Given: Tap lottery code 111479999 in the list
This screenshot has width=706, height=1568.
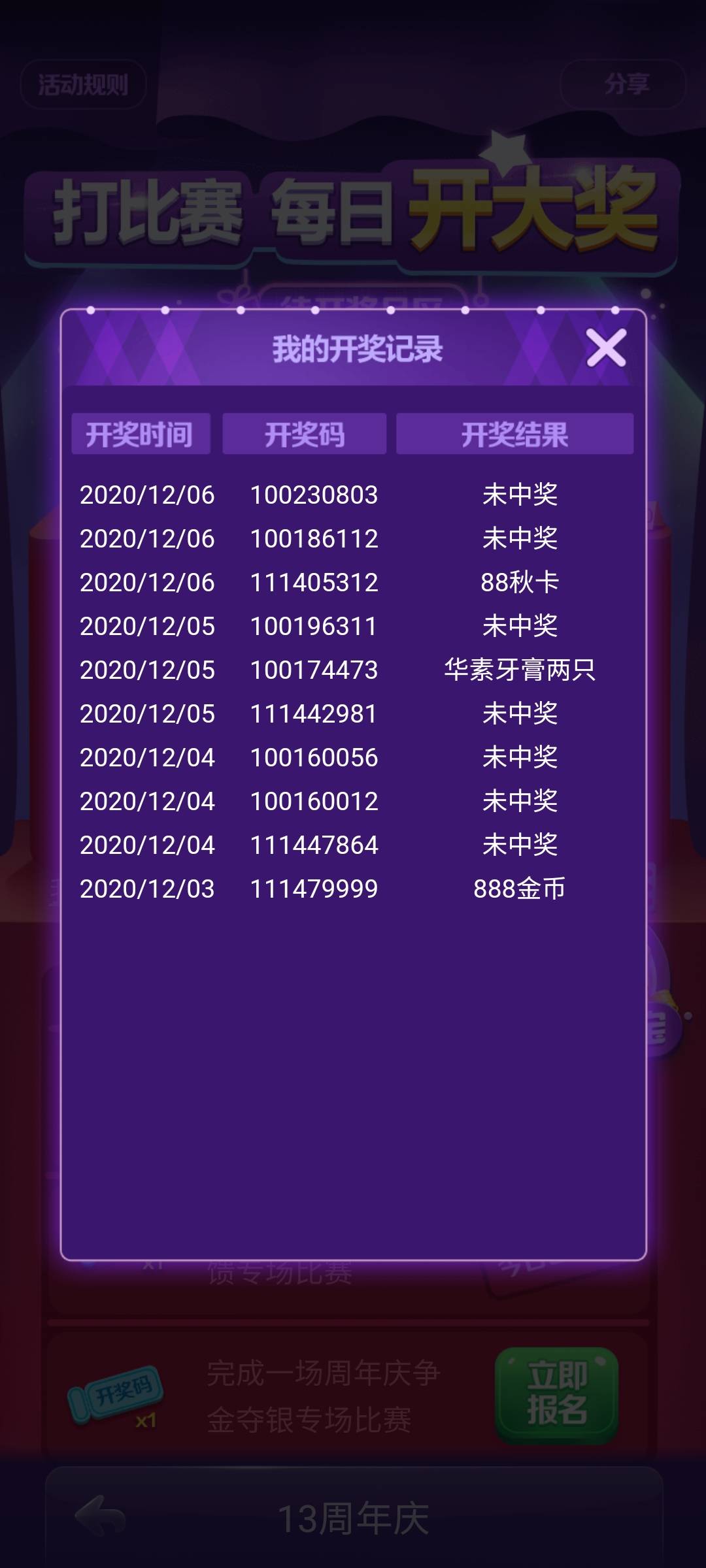Looking at the screenshot, I should [314, 889].
